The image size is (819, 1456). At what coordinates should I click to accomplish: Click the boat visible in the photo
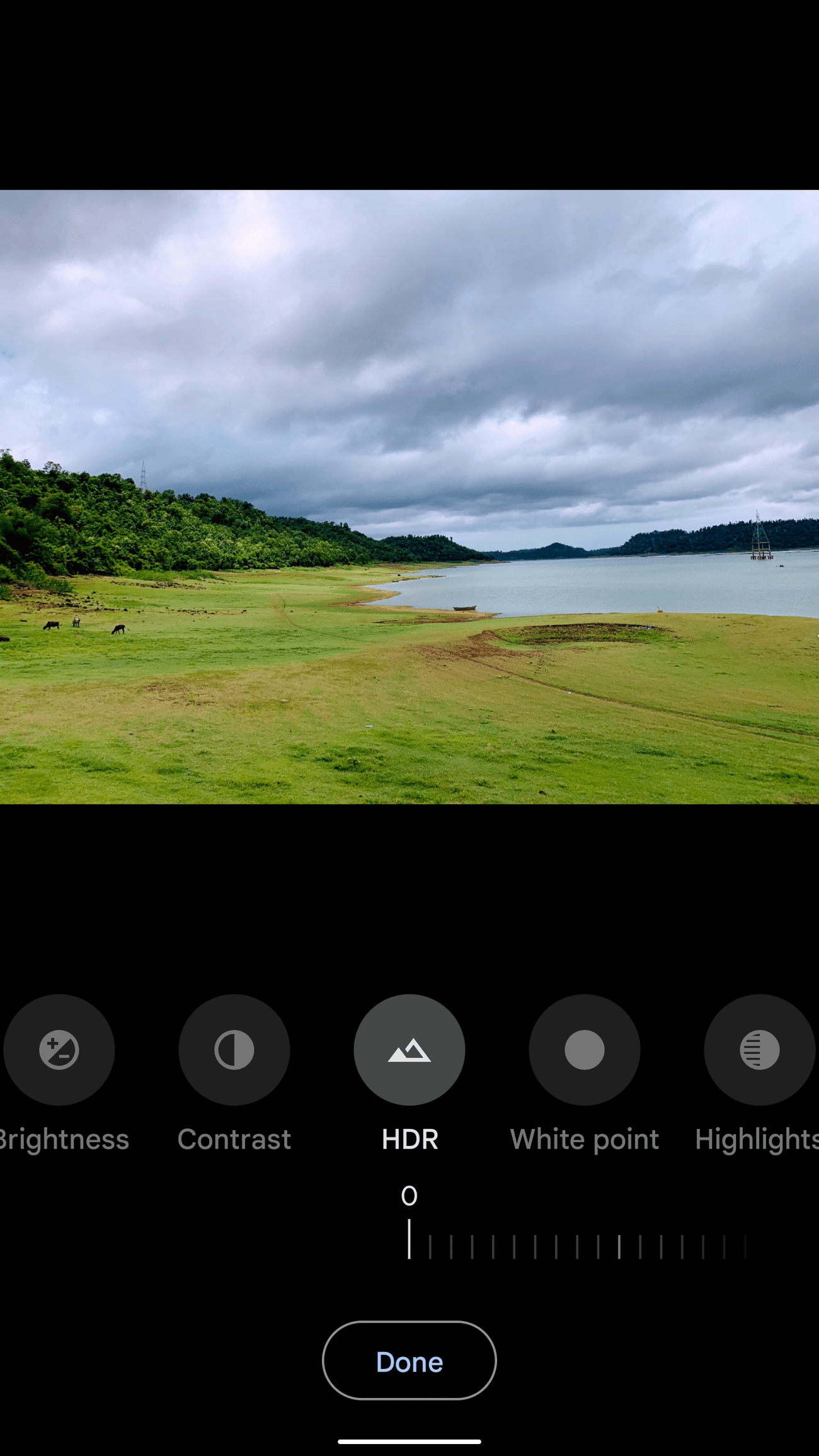[x=464, y=607]
